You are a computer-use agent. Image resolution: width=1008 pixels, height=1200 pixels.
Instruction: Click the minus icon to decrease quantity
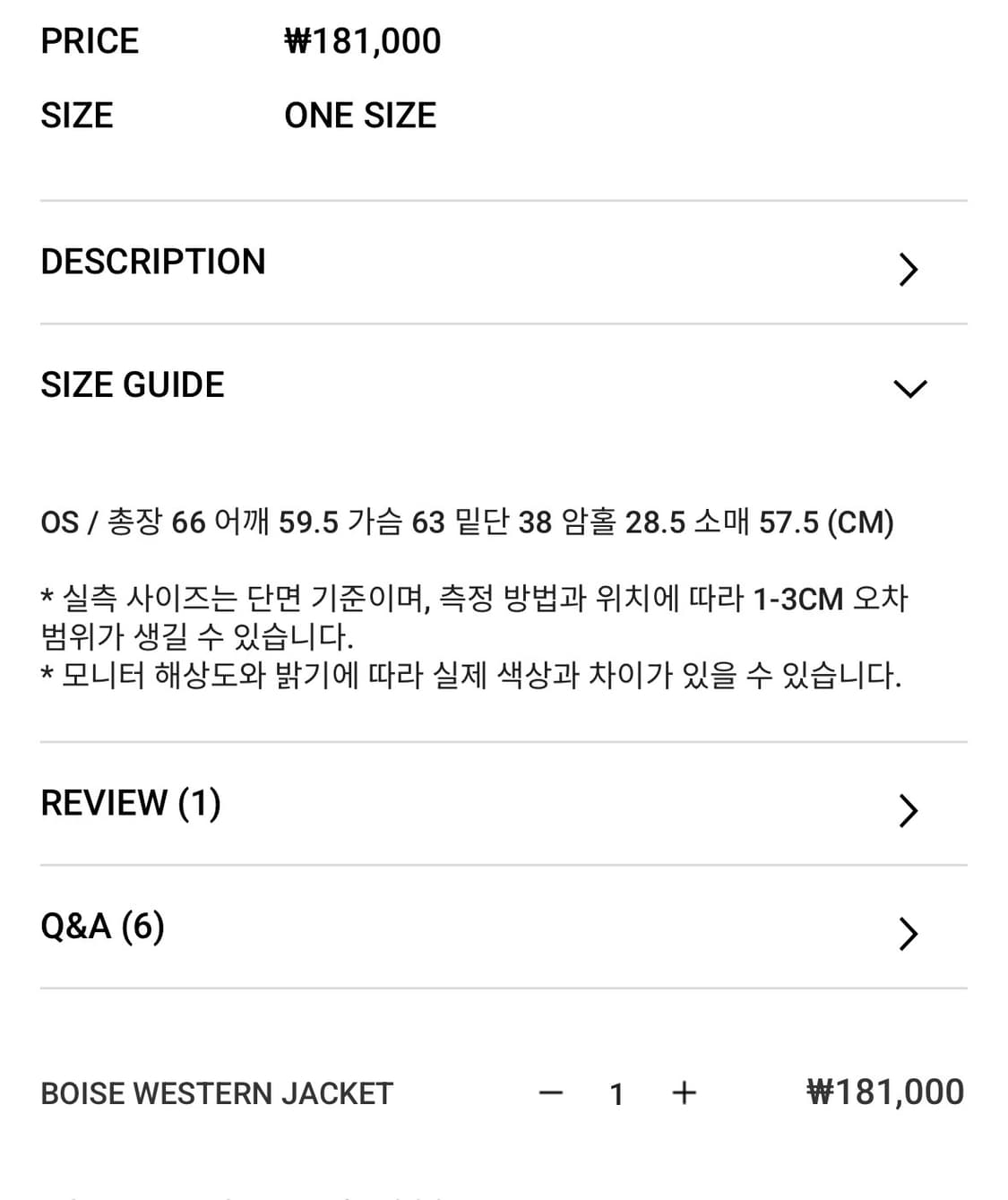[x=552, y=1092]
